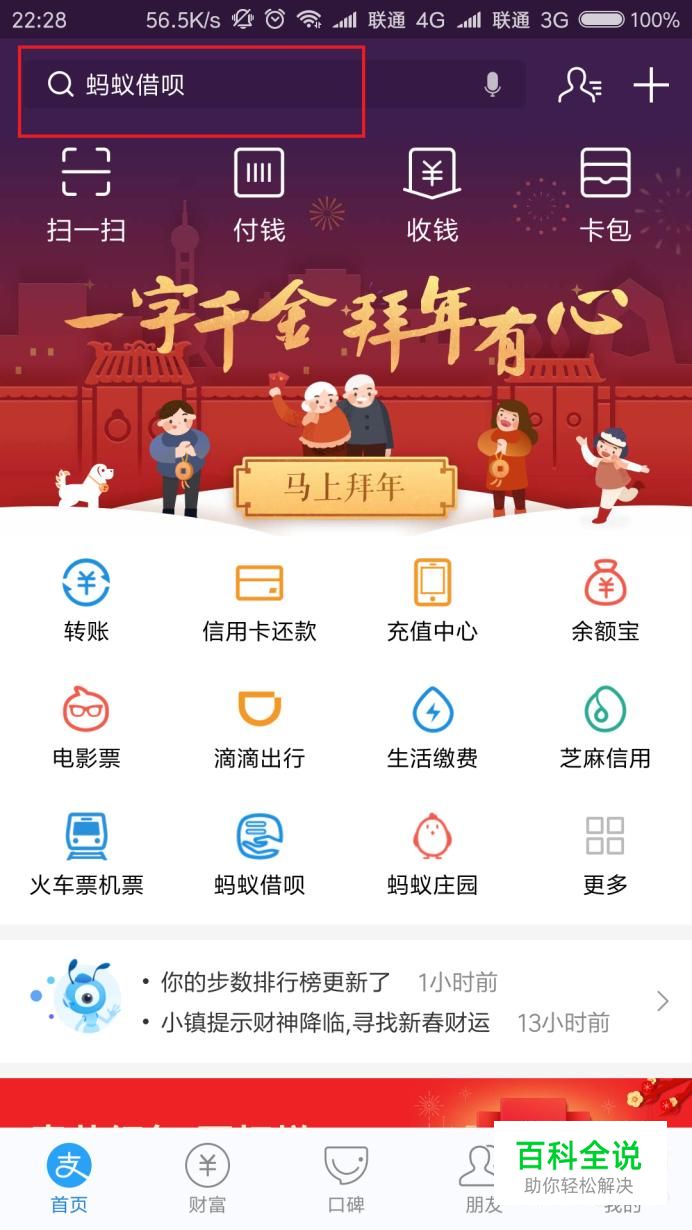692x1230 pixels.
Task: Open 电影票
Action: tap(86, 727)
